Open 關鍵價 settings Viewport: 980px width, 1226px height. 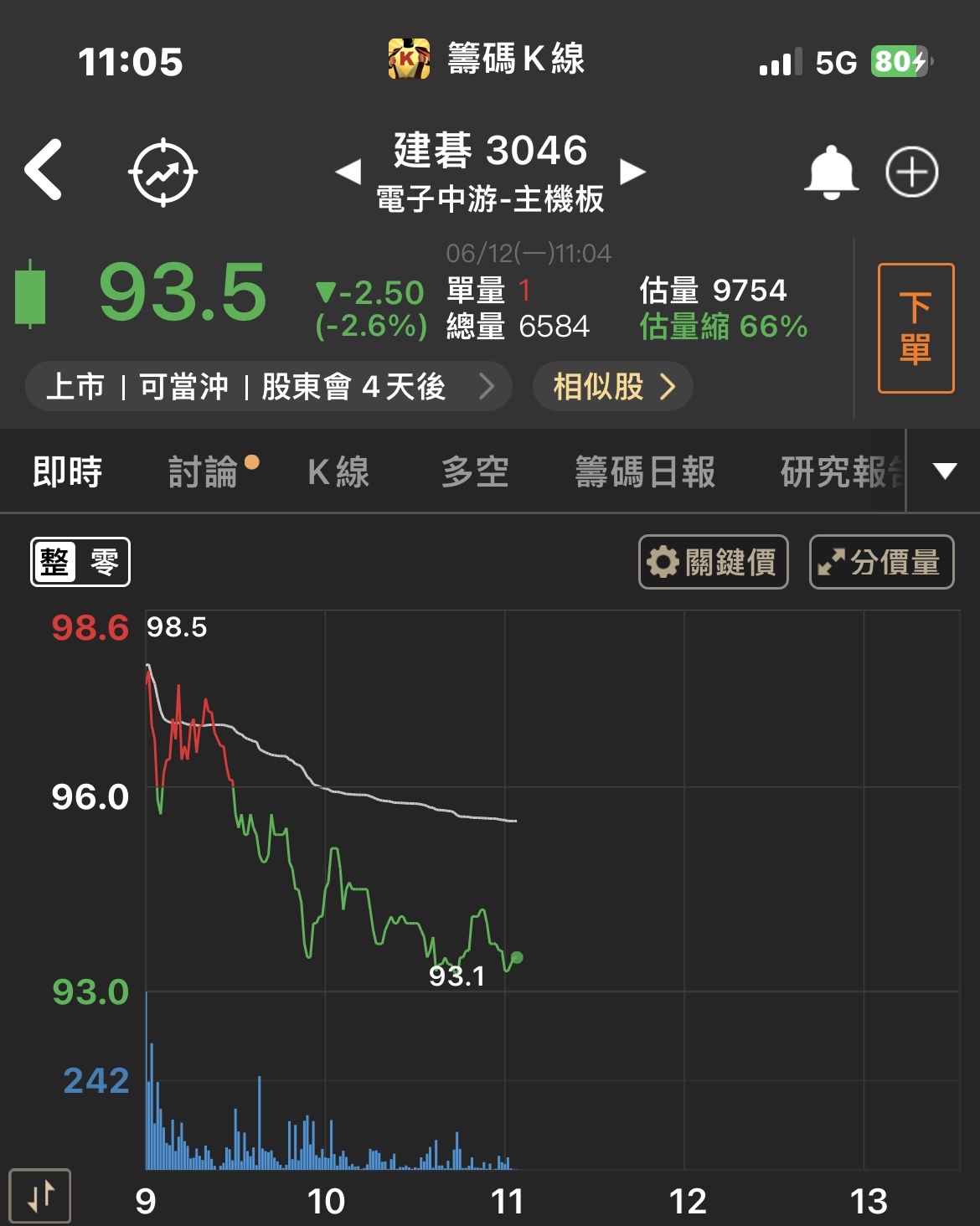tap(714, 562)
